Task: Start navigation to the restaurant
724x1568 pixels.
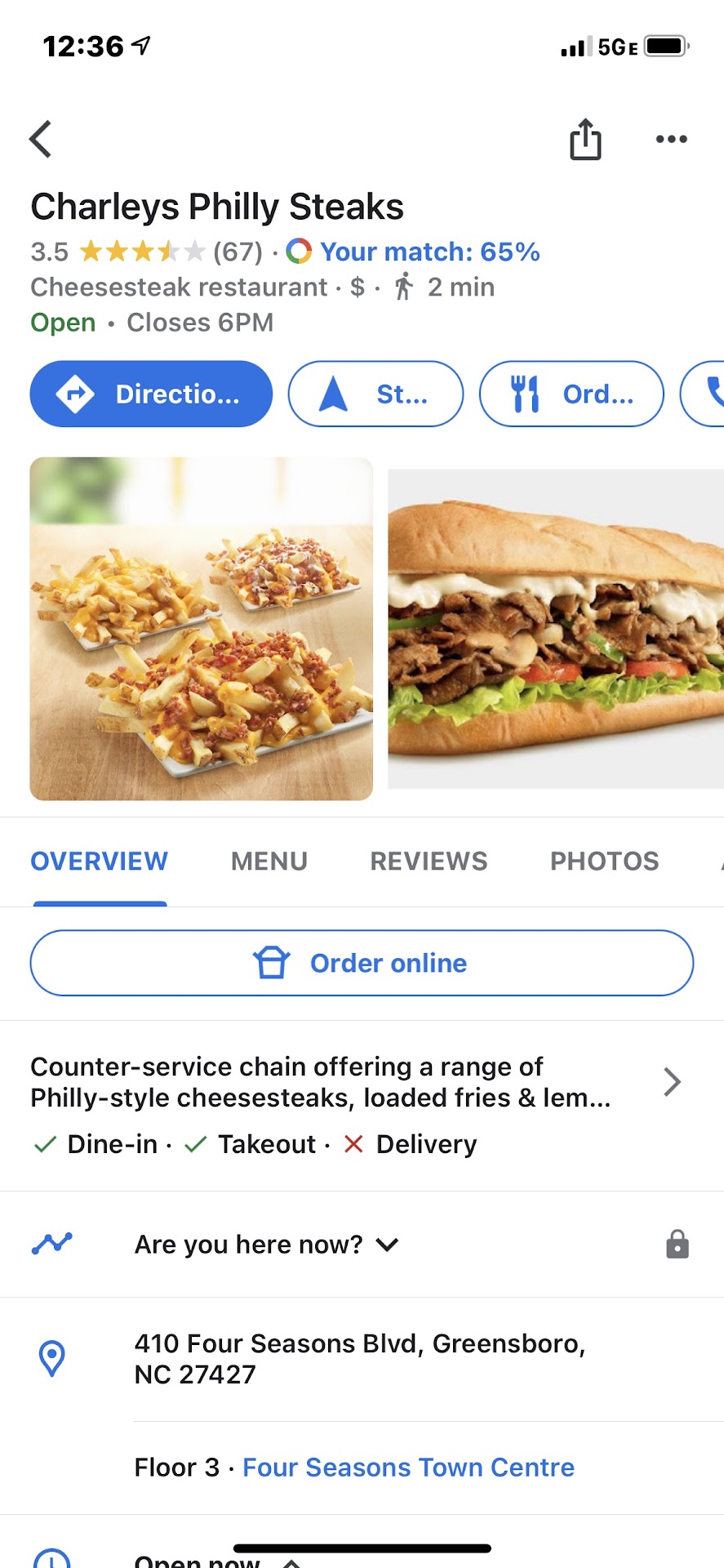Action: (x=375, y=394)
